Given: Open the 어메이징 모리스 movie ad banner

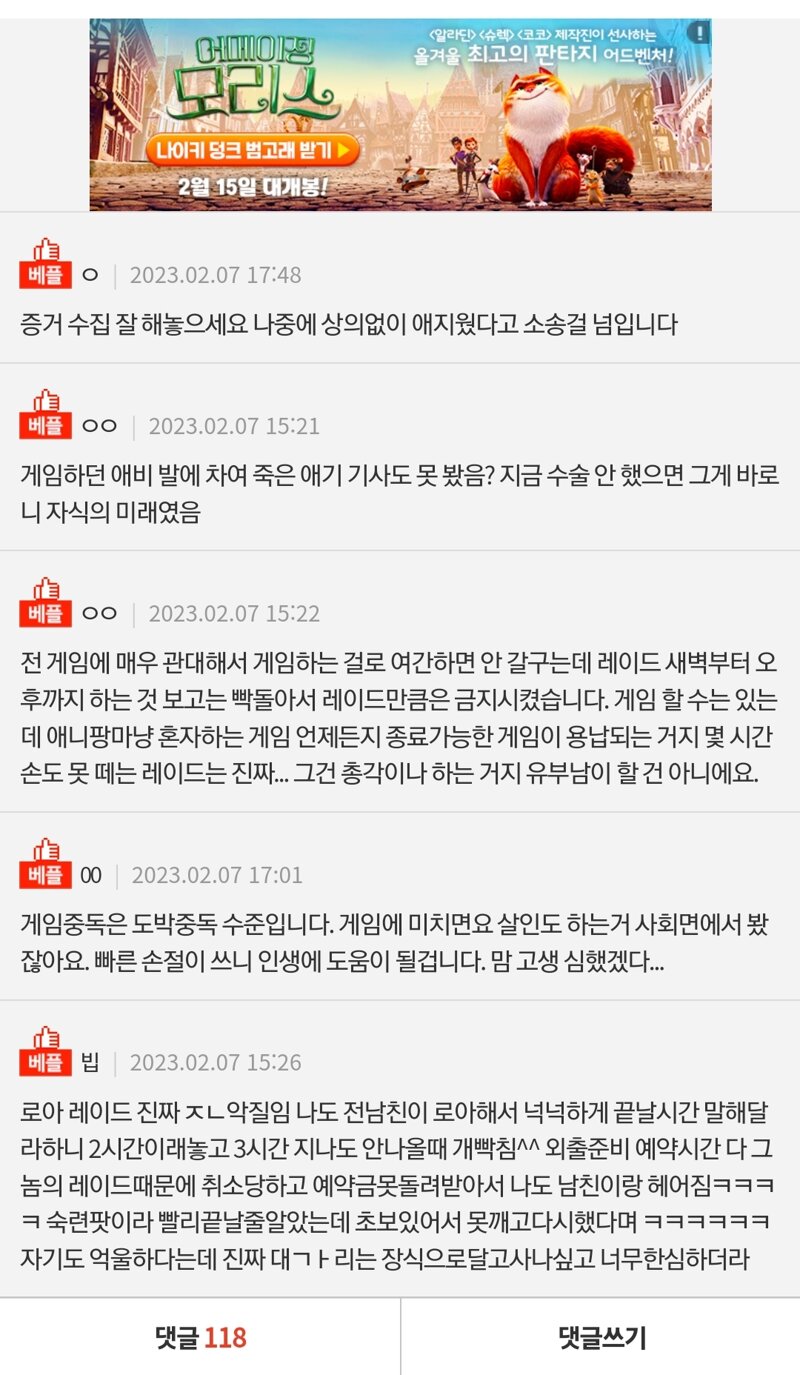Looking at the screenshot, I should point(400,115).
